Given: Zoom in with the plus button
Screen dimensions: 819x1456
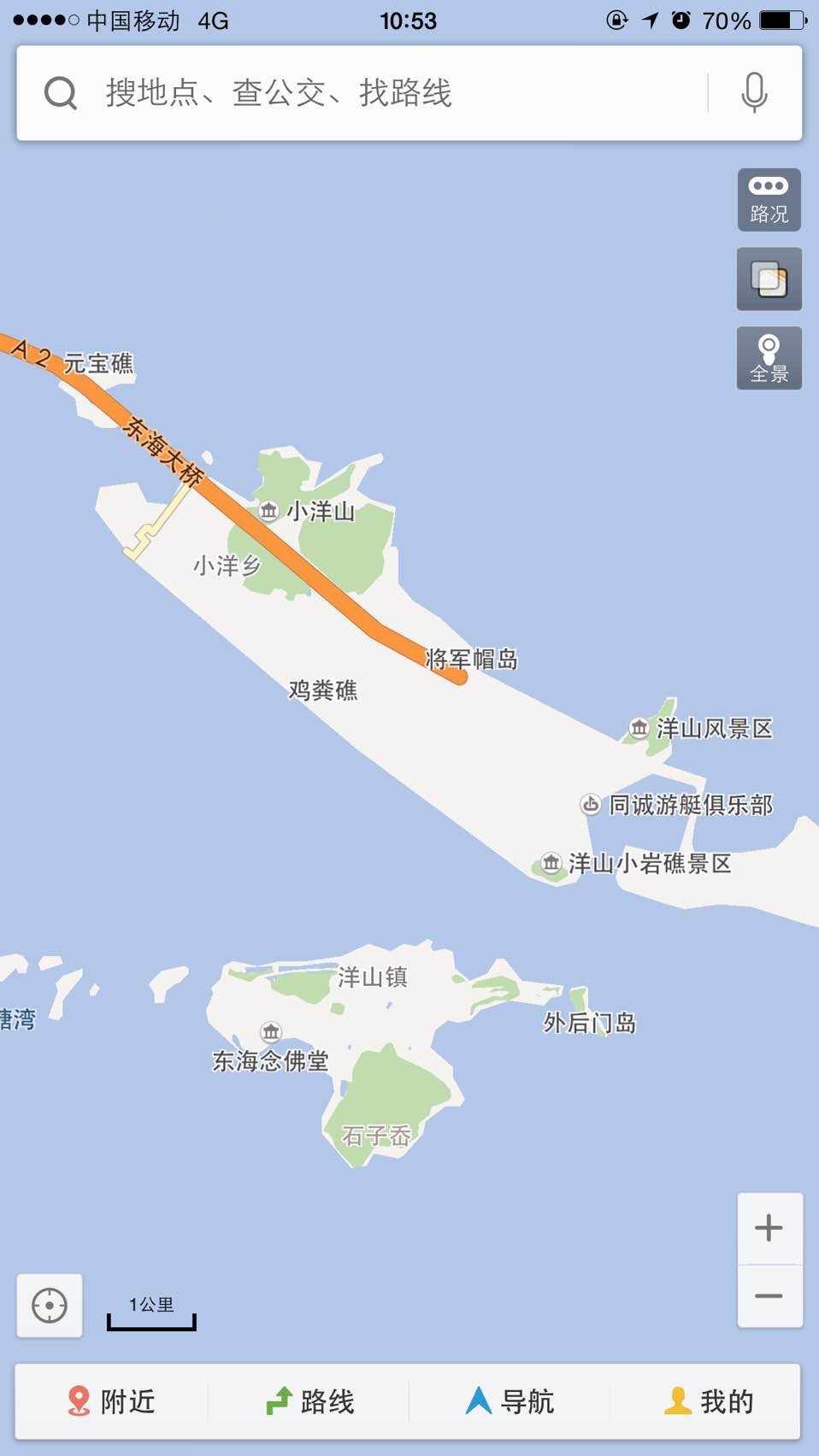Looking at the screenshot, I should [x=769, y=1229].
